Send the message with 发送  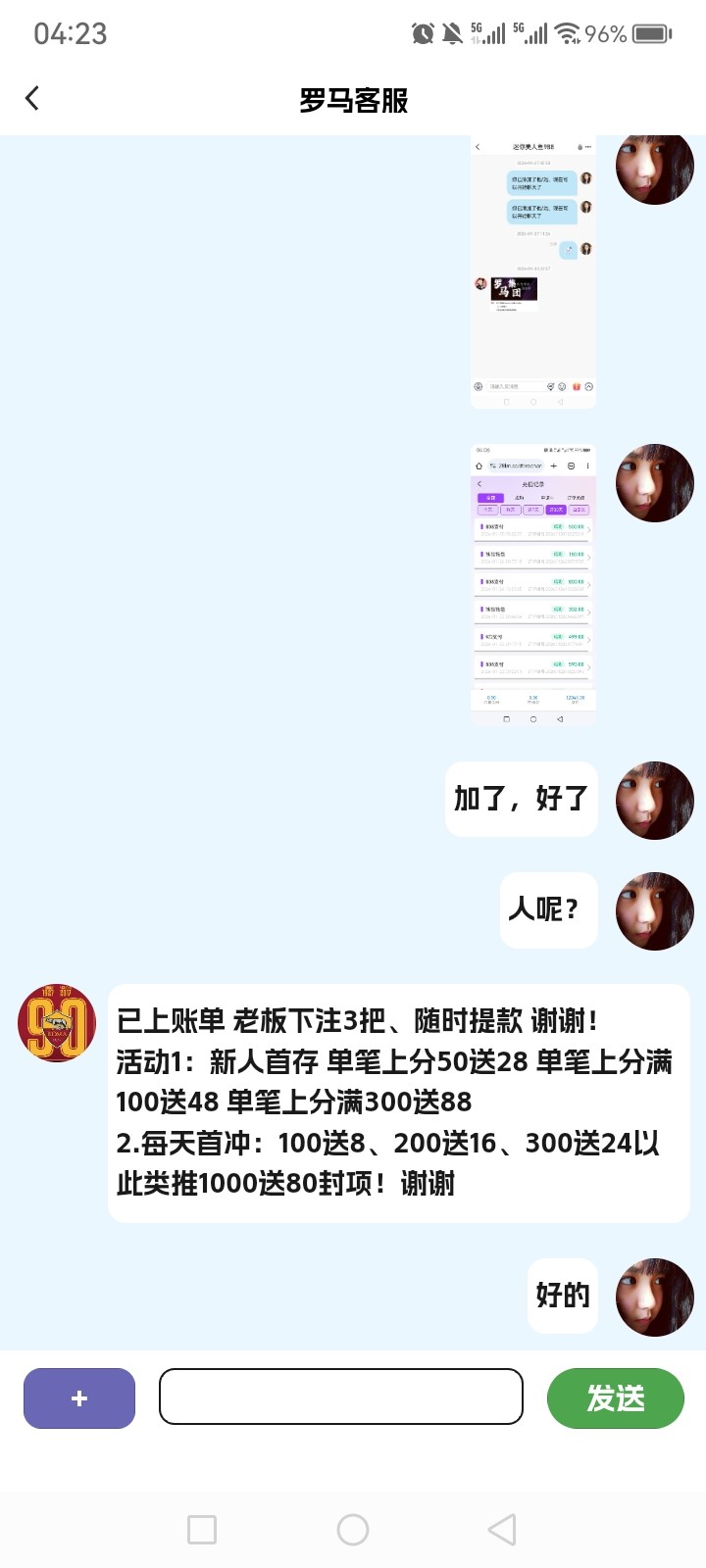click(615, 1398)
